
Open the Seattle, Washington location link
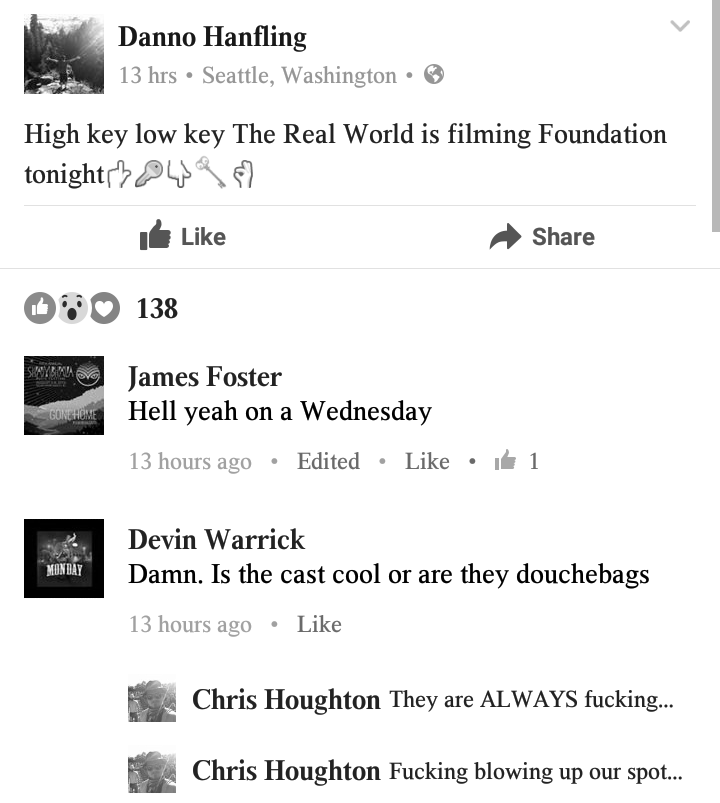pyautogui.click(x=299, y=76)
